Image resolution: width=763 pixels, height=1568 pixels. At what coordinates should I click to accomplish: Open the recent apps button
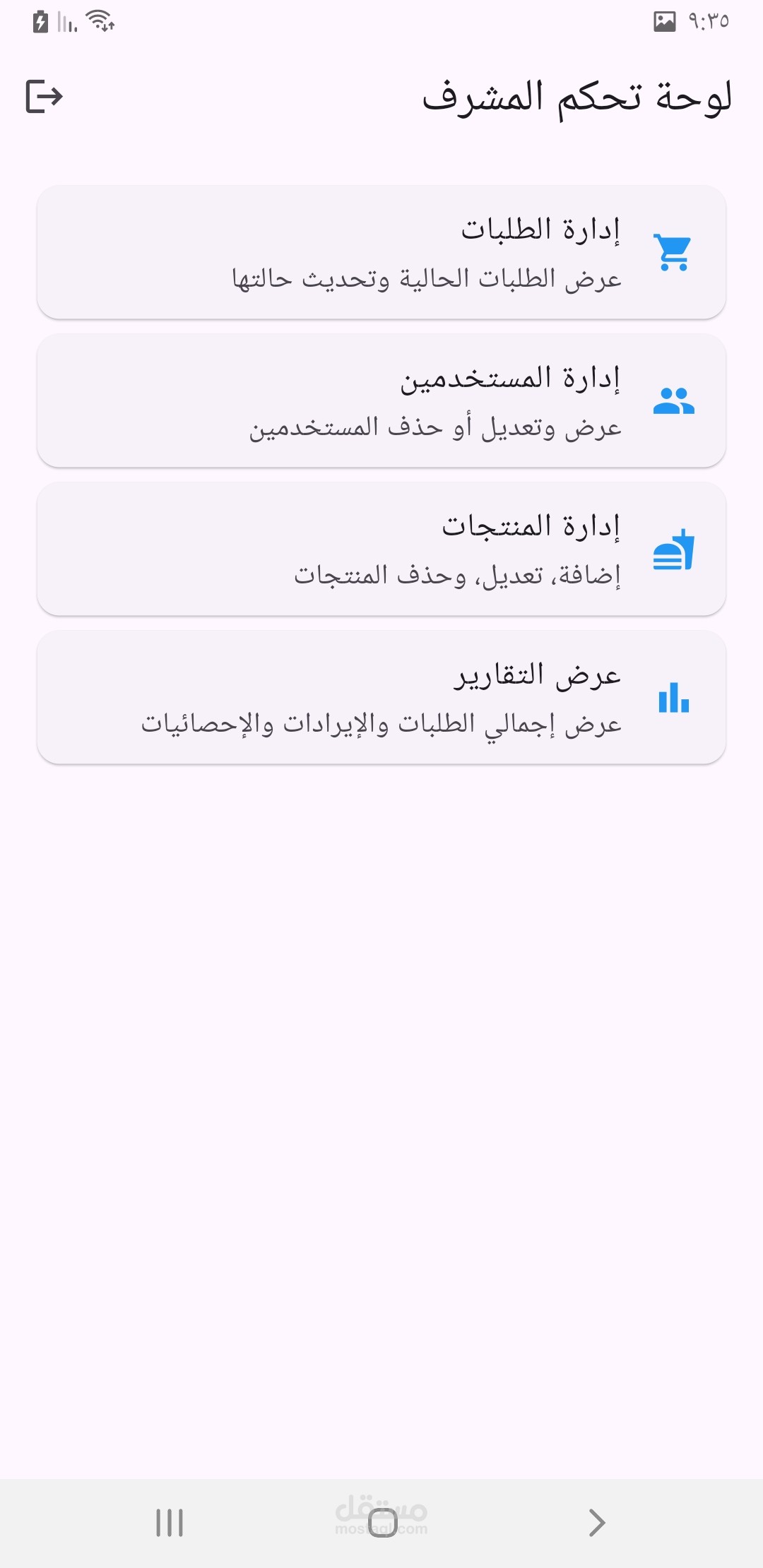click(x=170, y=1522)
